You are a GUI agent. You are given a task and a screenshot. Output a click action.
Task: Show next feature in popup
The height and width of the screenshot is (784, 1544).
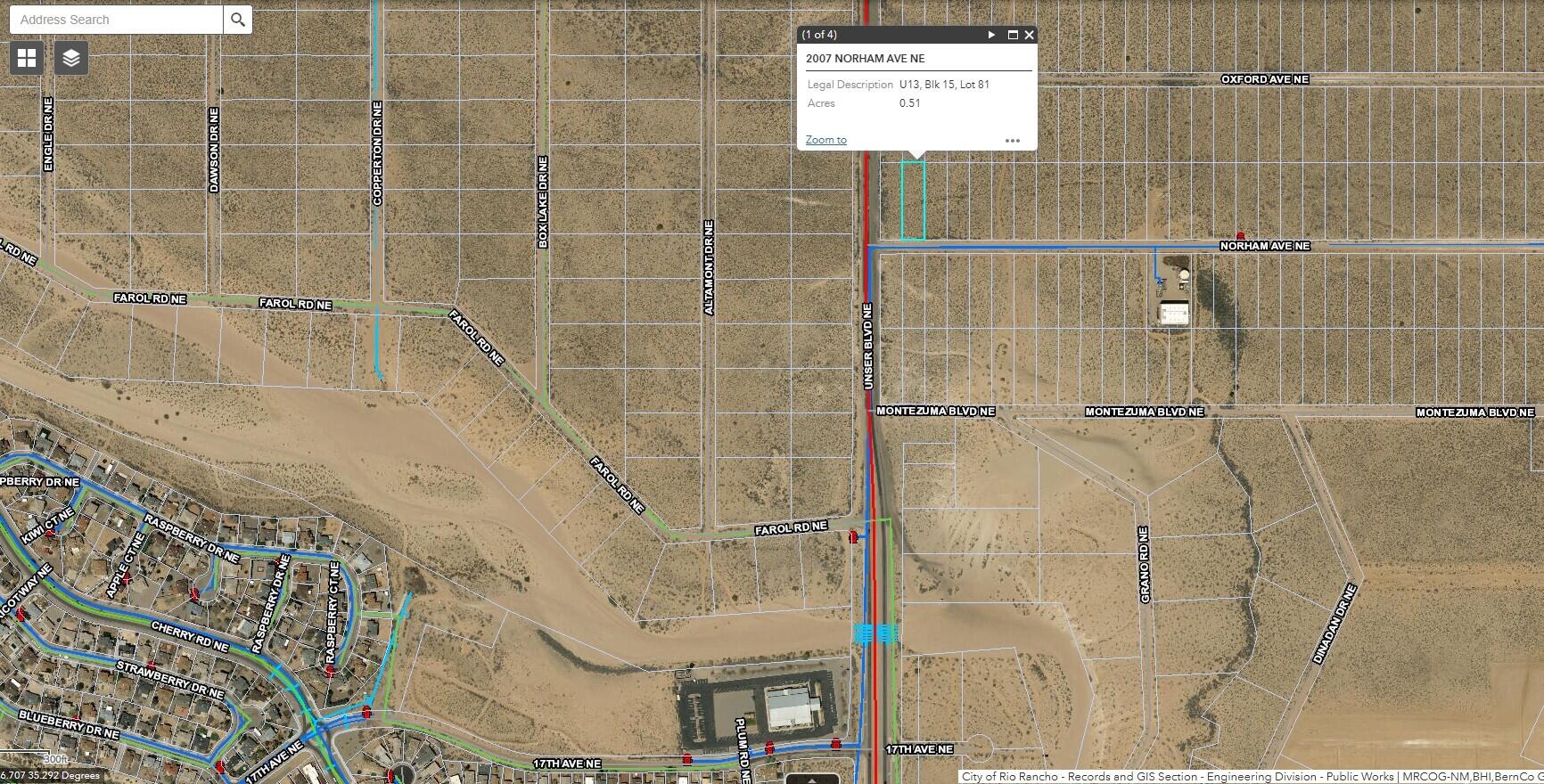point(991,35)
